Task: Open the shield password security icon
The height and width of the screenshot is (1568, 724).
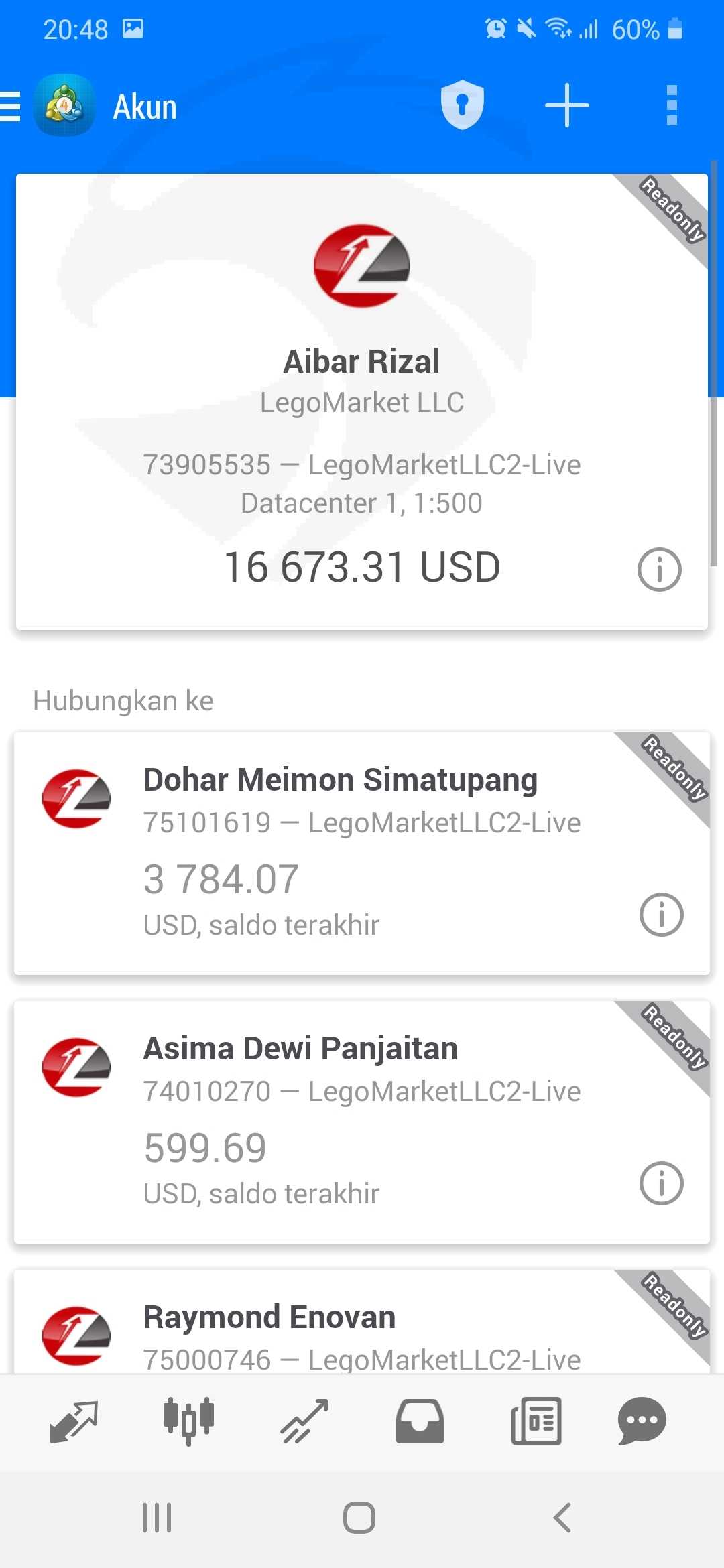Action: pyautogui.click(x=462, y=105)
